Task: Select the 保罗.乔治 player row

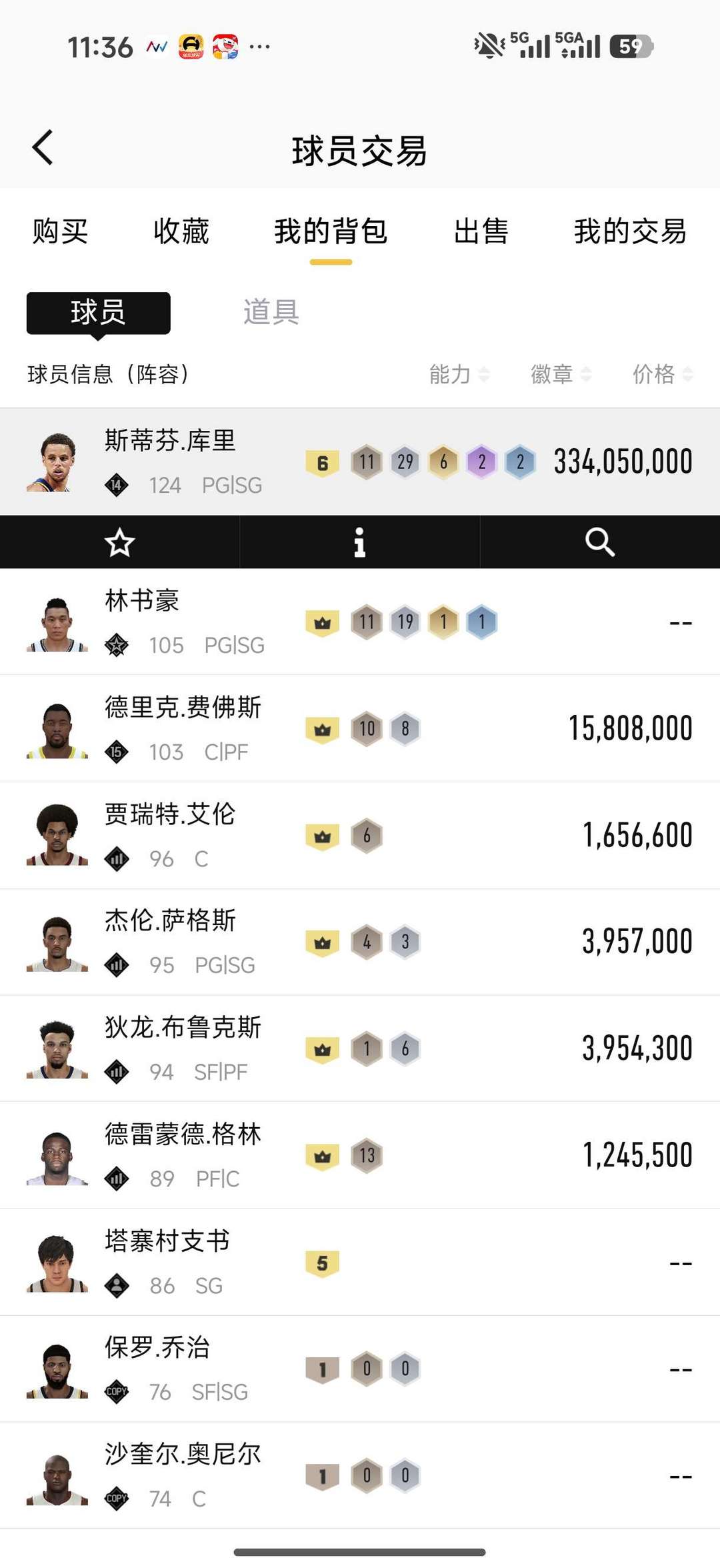Action: [x=360, y=1369]
